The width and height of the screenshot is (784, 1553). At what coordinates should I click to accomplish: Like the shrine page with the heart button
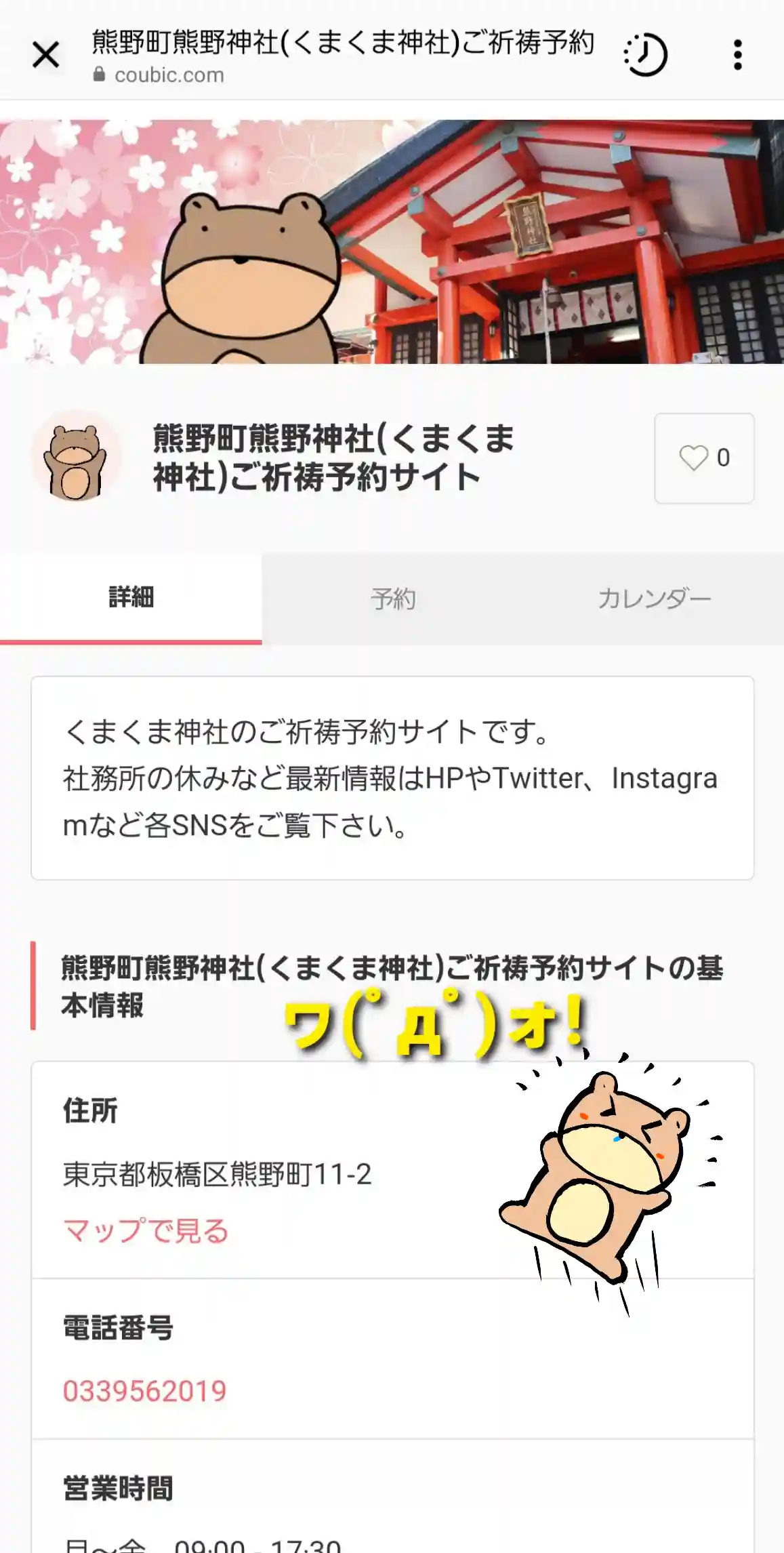pos(703,458)
